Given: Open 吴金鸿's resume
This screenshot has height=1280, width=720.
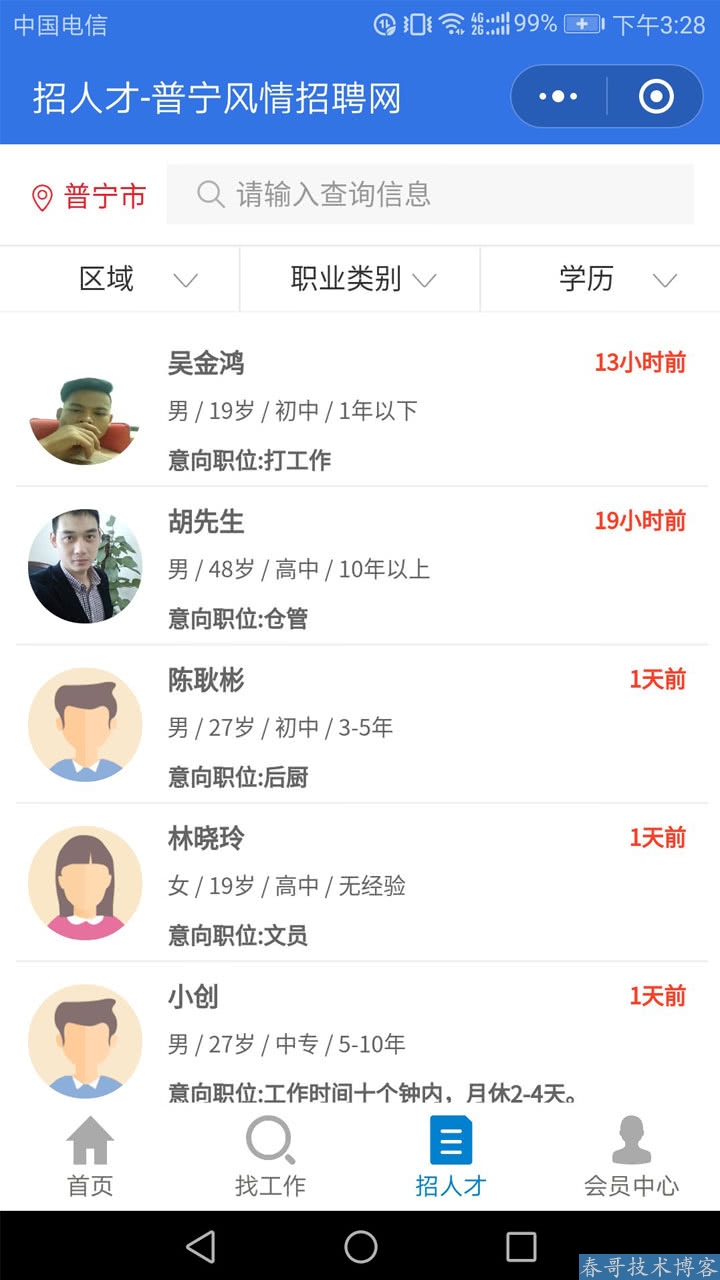Looking at the screenshot, I should (360, 410).
